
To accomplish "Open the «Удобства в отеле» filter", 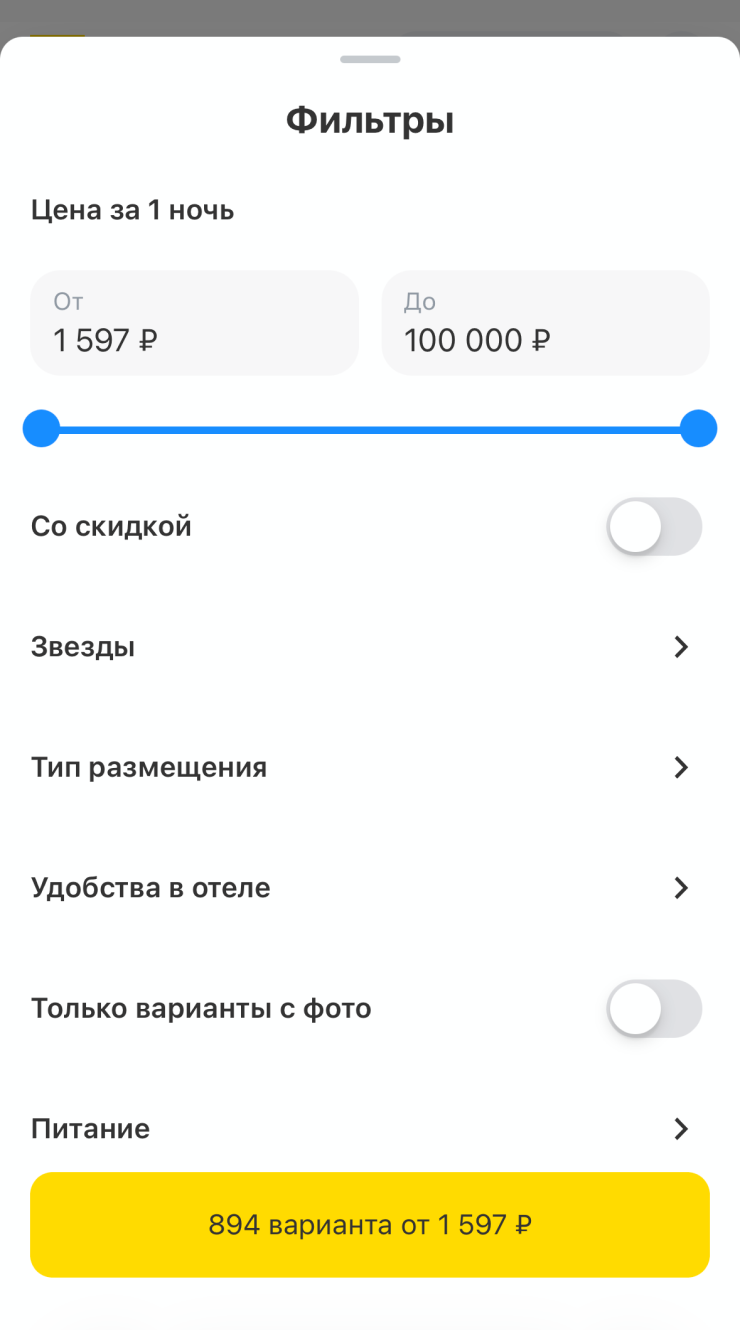I will (x=369, y=888).
